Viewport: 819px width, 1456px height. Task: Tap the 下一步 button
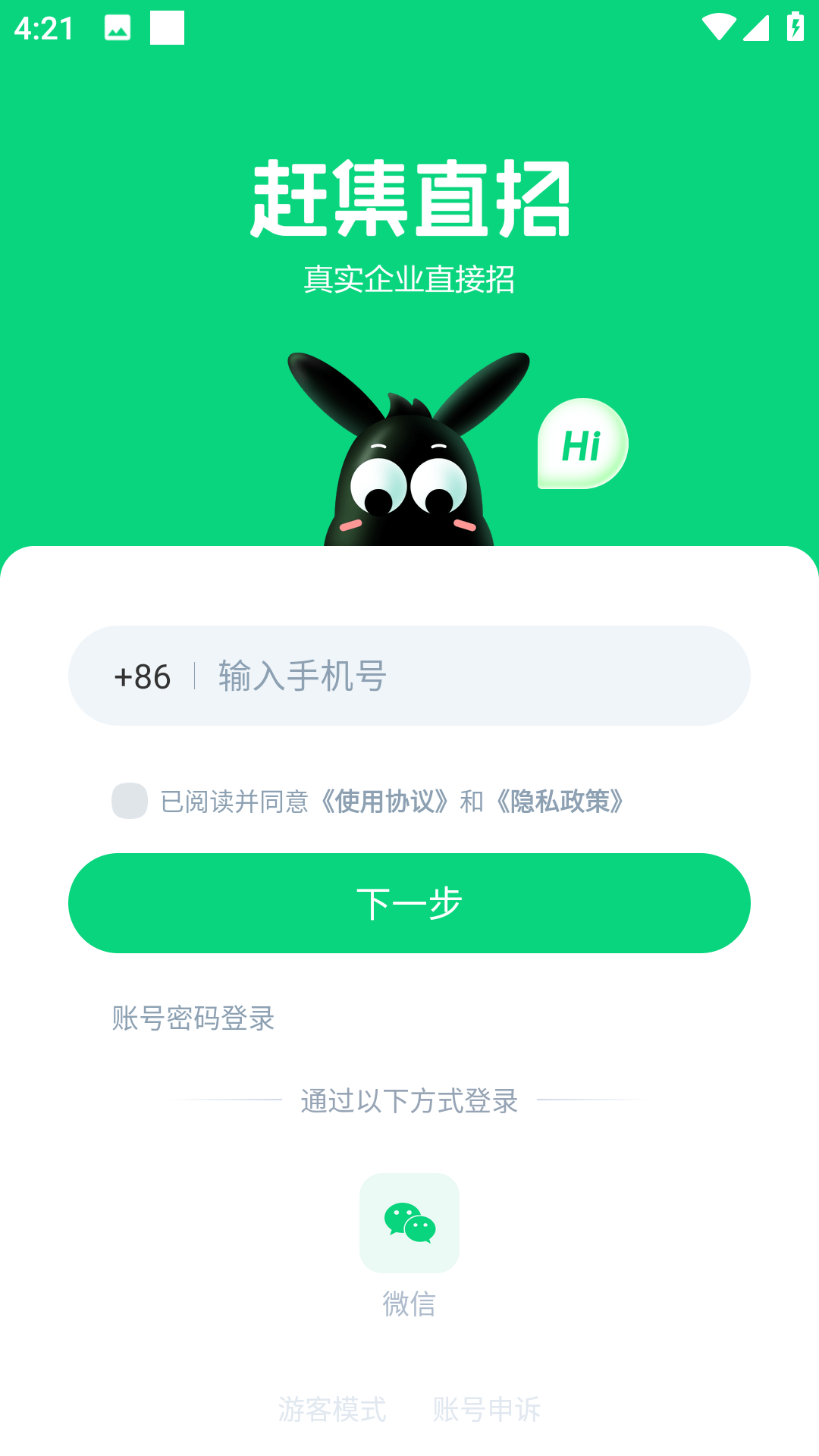tap(409, 903)
